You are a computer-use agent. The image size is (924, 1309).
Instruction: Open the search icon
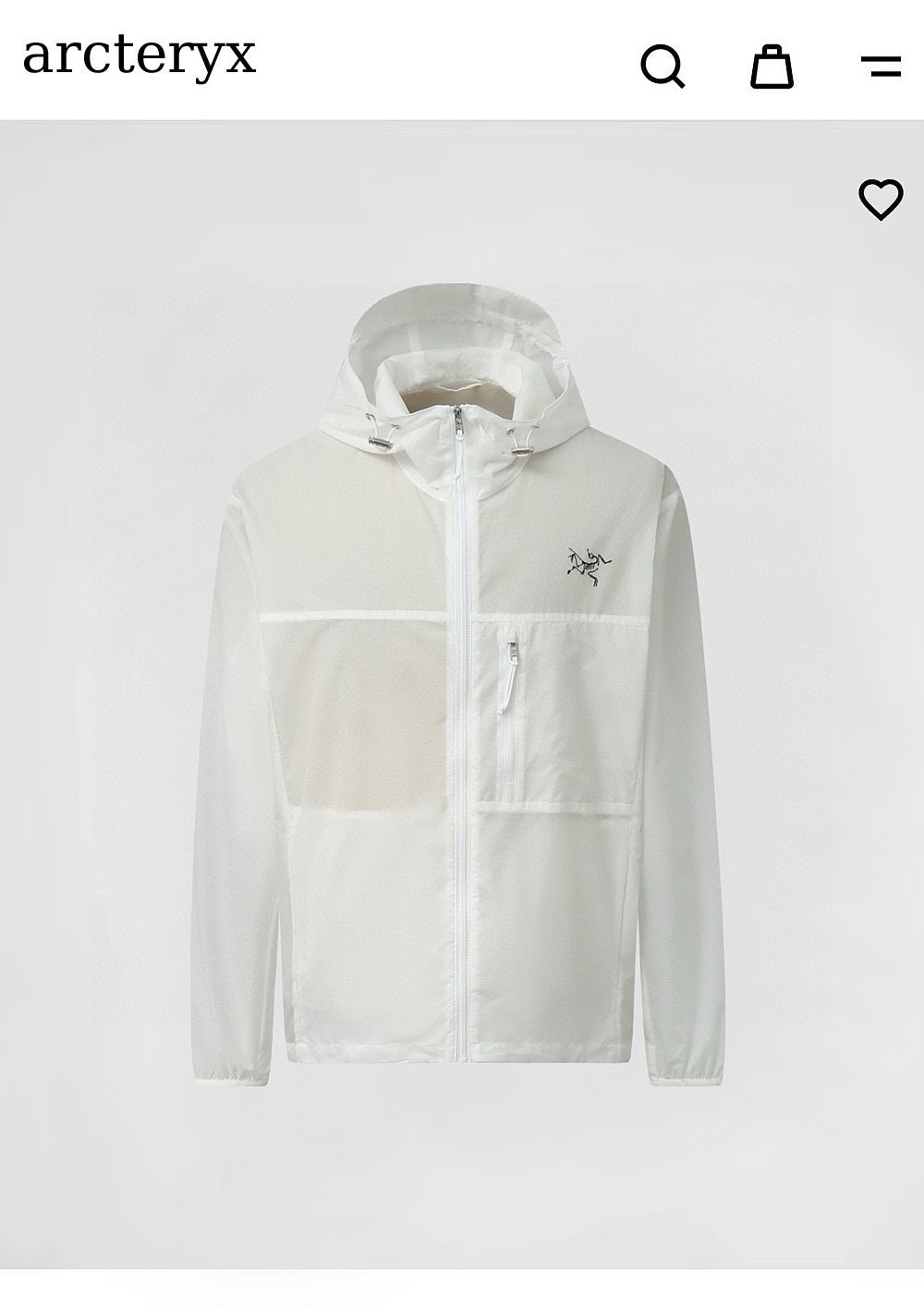663,66
